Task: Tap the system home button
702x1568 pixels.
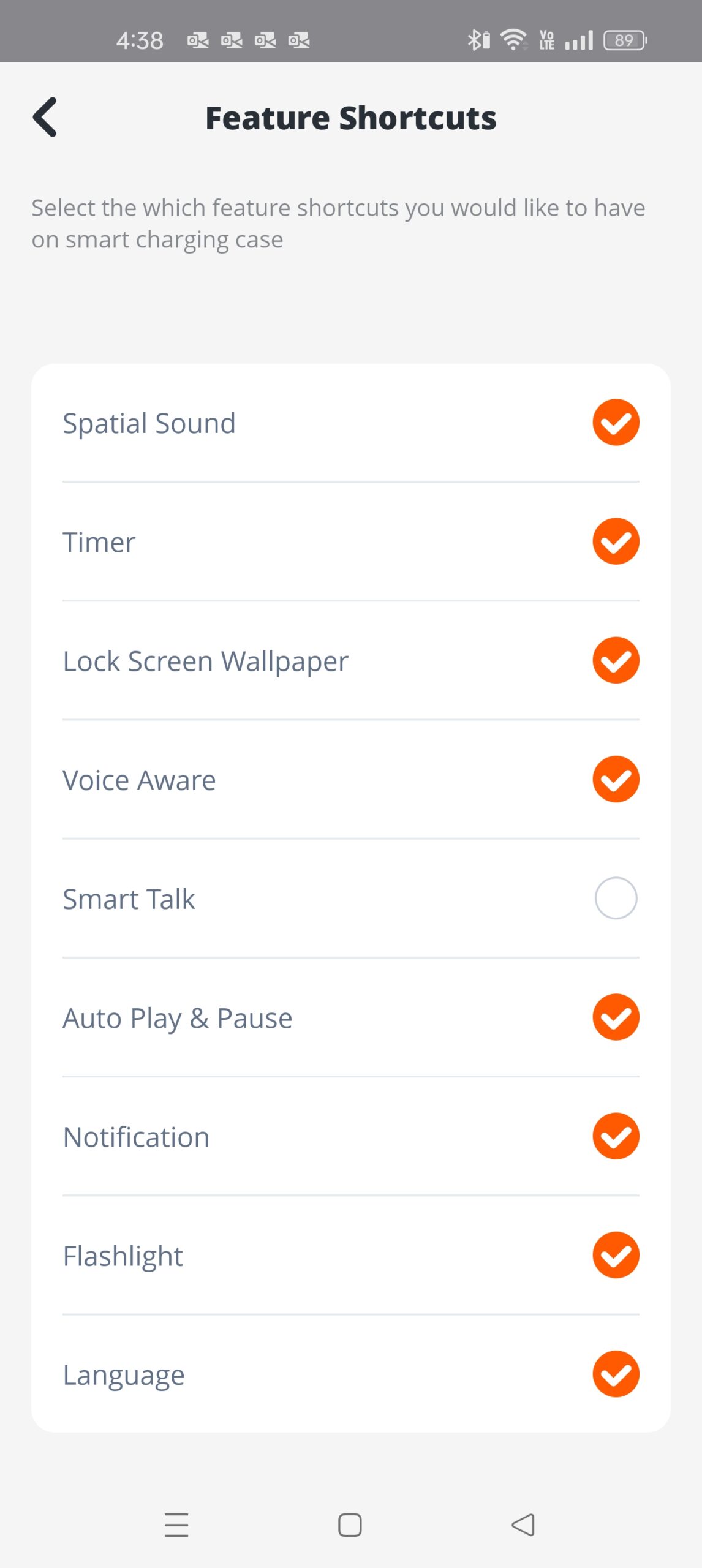Action: 350,1525
